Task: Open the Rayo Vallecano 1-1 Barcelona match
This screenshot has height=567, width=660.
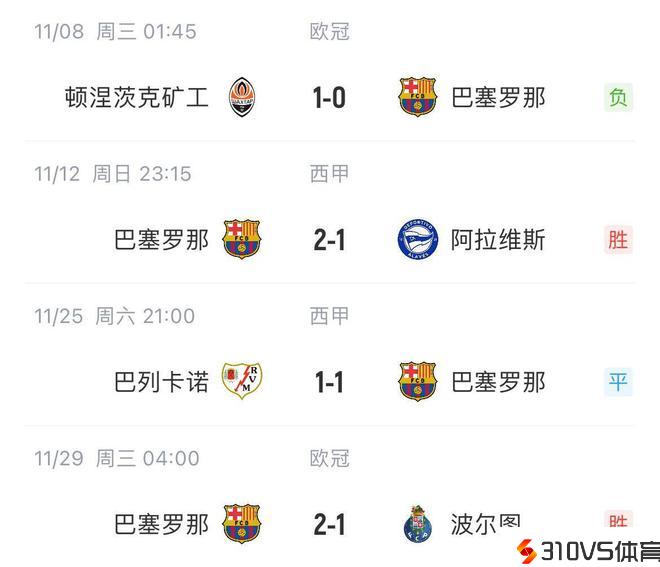Action: tap(329, 382)
